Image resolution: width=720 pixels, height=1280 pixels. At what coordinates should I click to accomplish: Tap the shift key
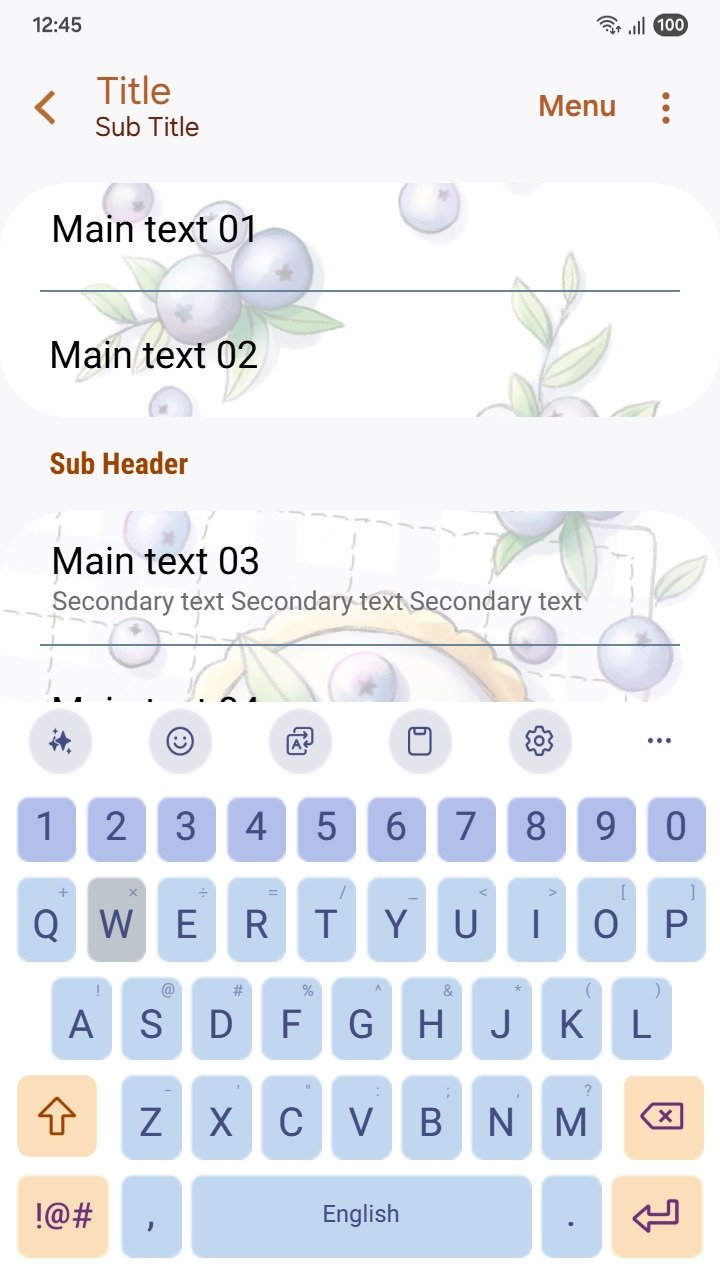pyautogui.click(x=57, y=1116)
